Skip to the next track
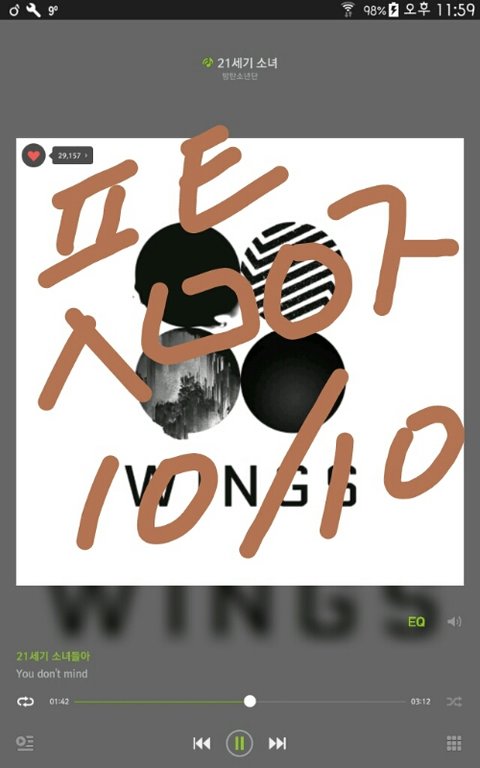The image size is (480, 768). pyautogui.click(x=277, y=744)
